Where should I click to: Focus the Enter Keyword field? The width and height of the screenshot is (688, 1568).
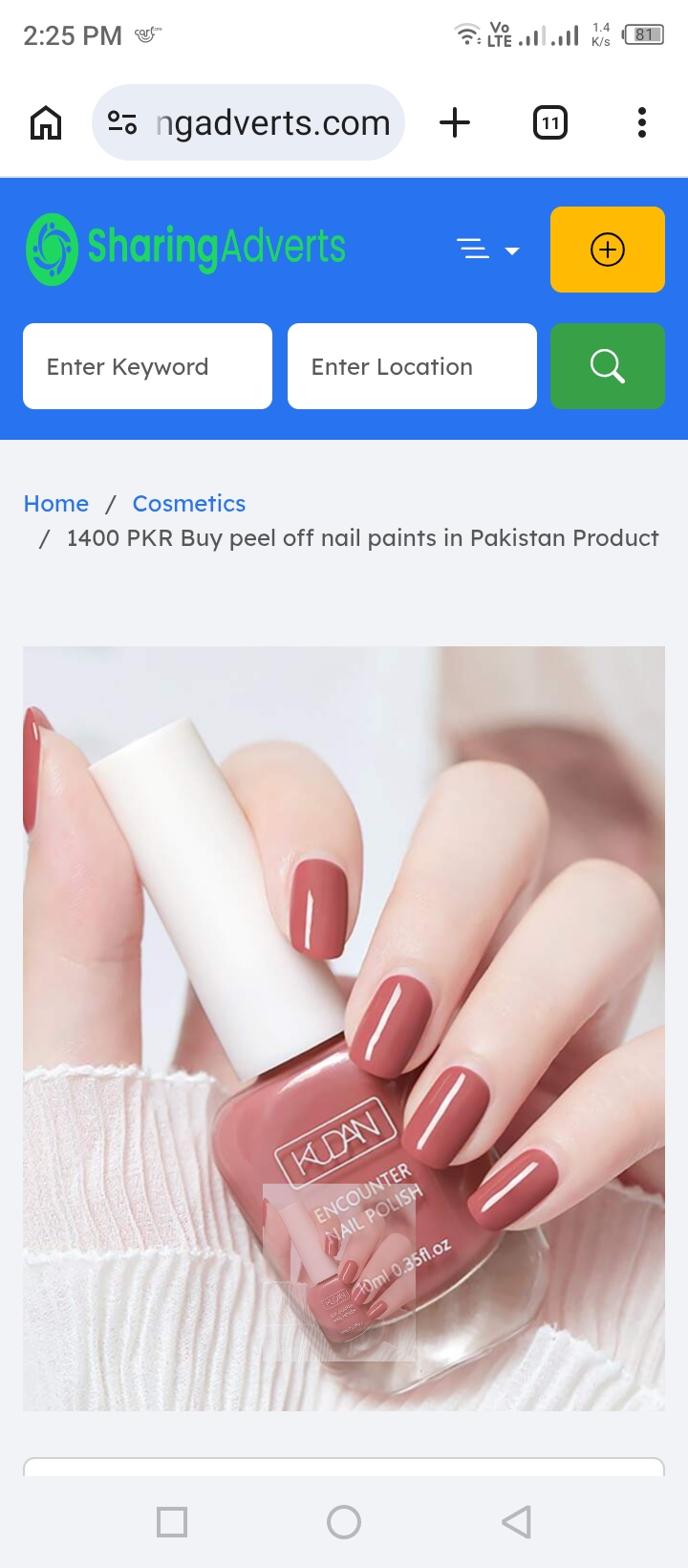click(147, 366)
